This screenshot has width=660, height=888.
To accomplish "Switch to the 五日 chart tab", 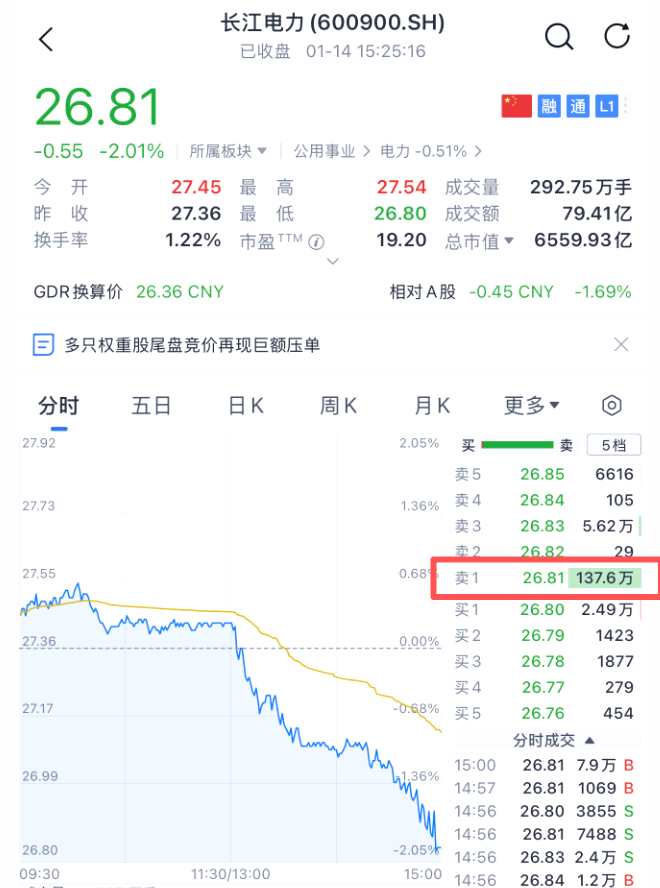I will 151,405.
